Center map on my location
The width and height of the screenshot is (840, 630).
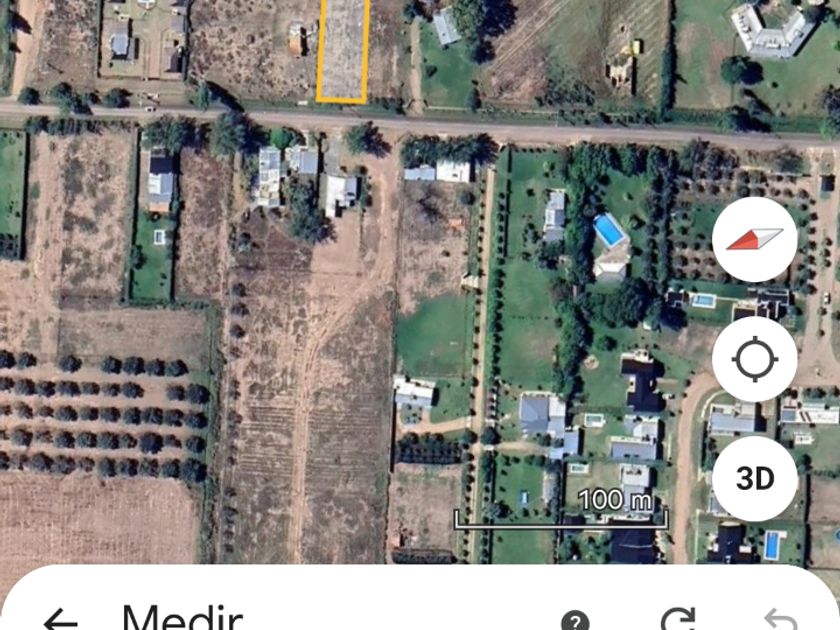click(x=754, y=359)
